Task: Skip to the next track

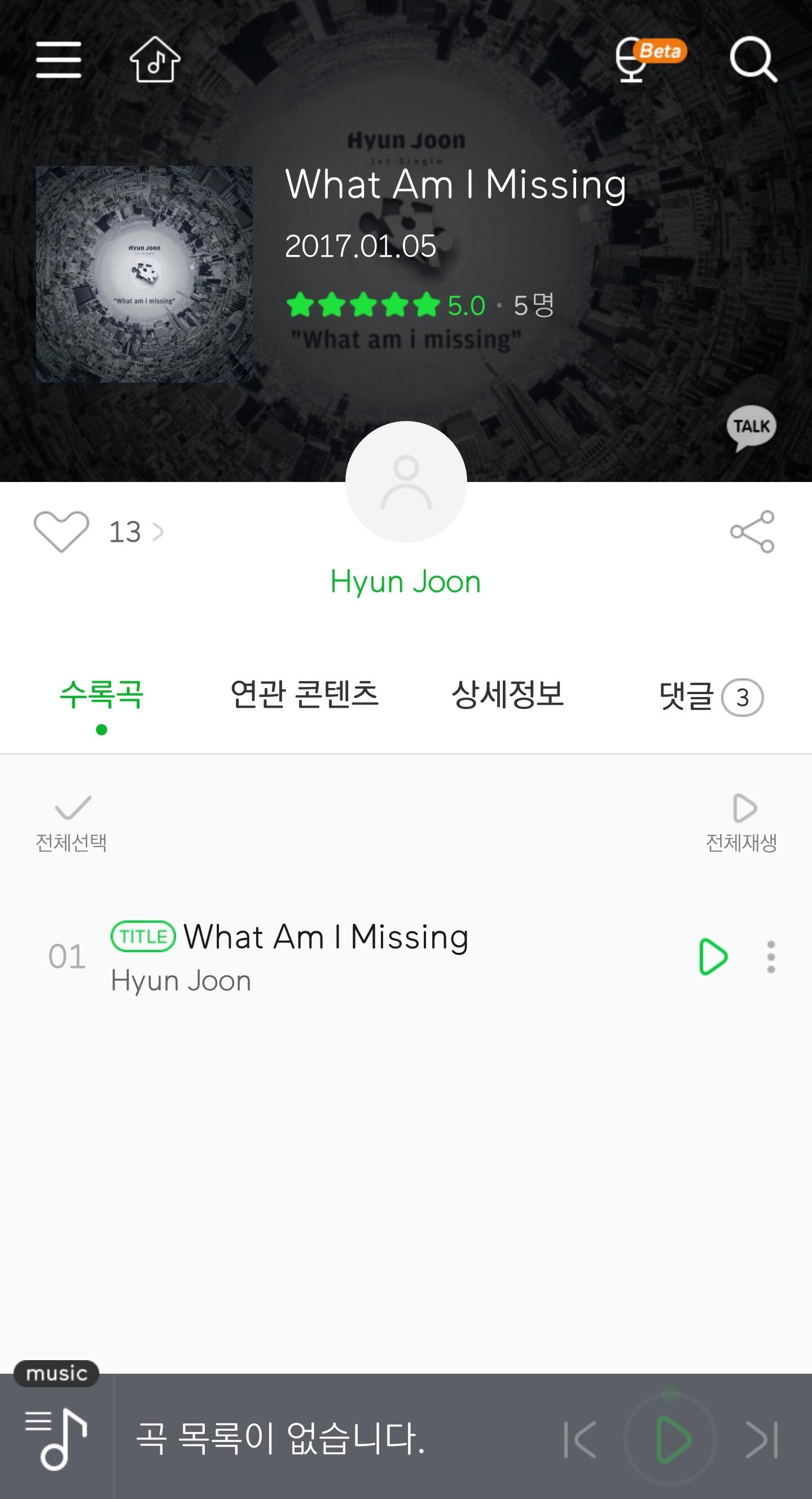Action: (x=761, y=1440)
